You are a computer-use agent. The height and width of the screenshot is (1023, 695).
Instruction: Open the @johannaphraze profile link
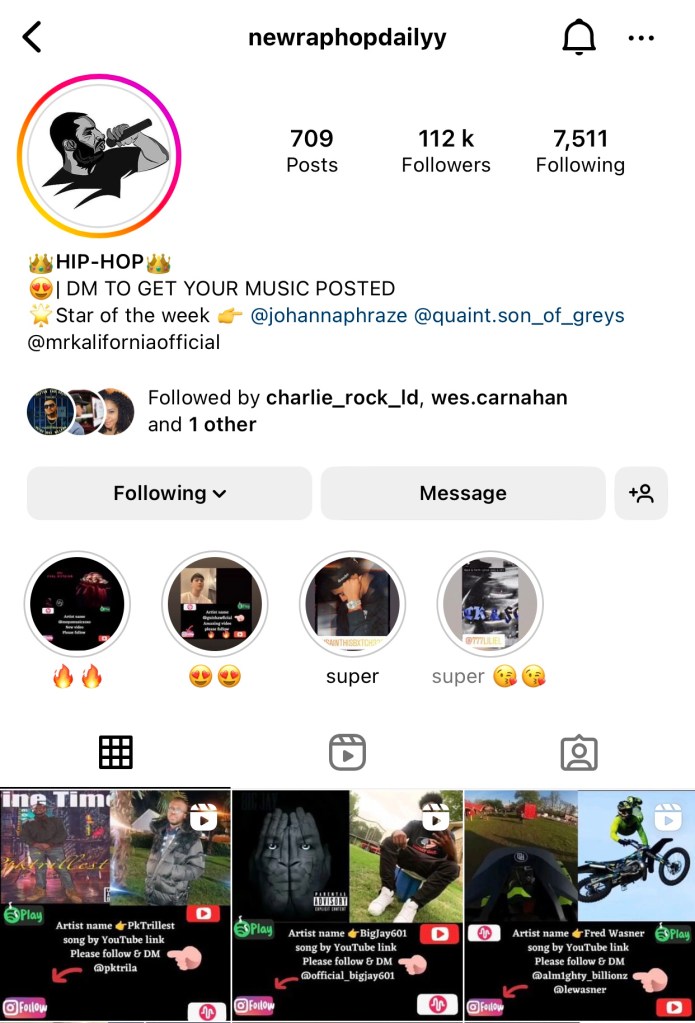328,316
